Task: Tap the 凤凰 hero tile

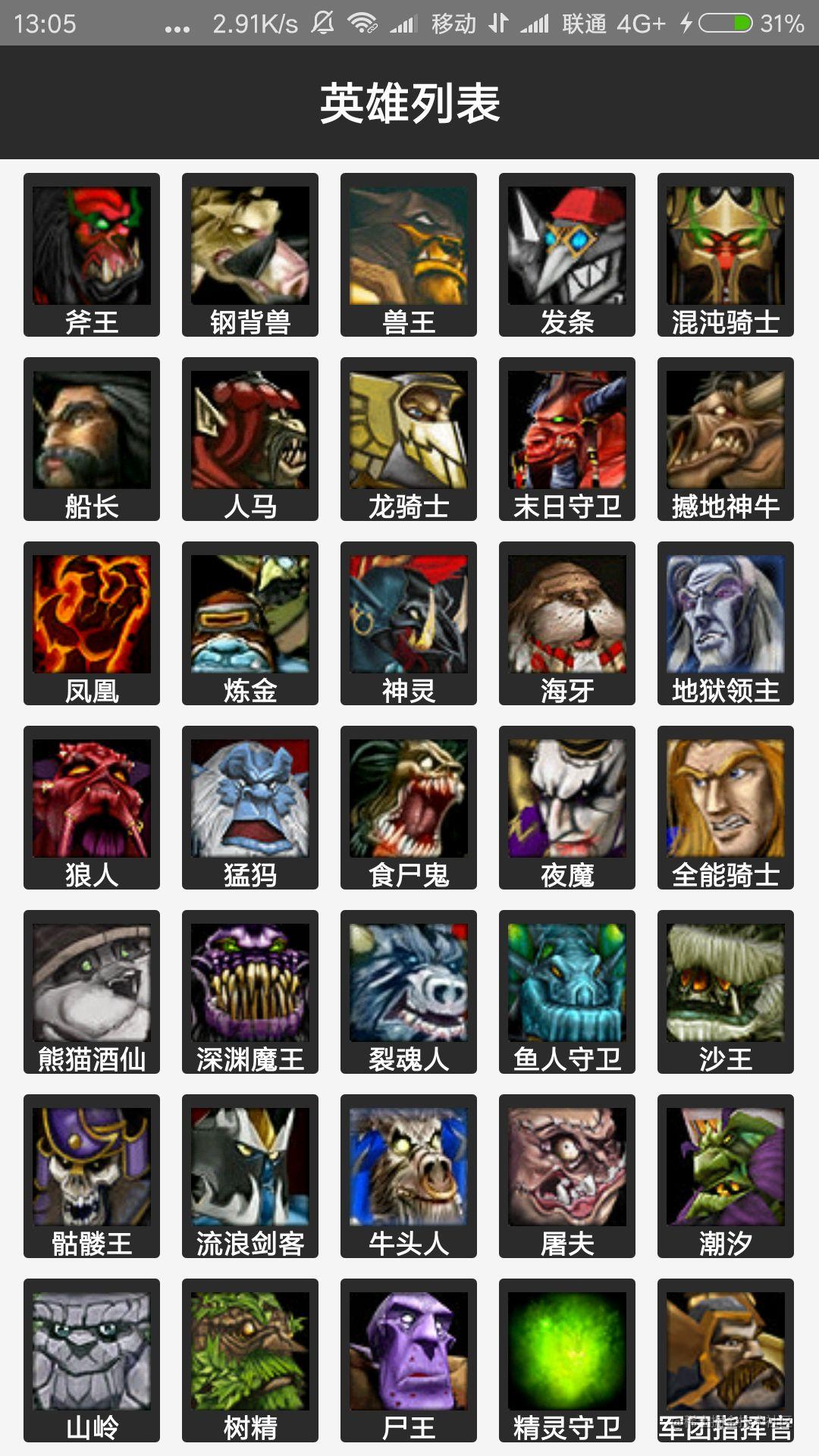Action: coord(92,623)
